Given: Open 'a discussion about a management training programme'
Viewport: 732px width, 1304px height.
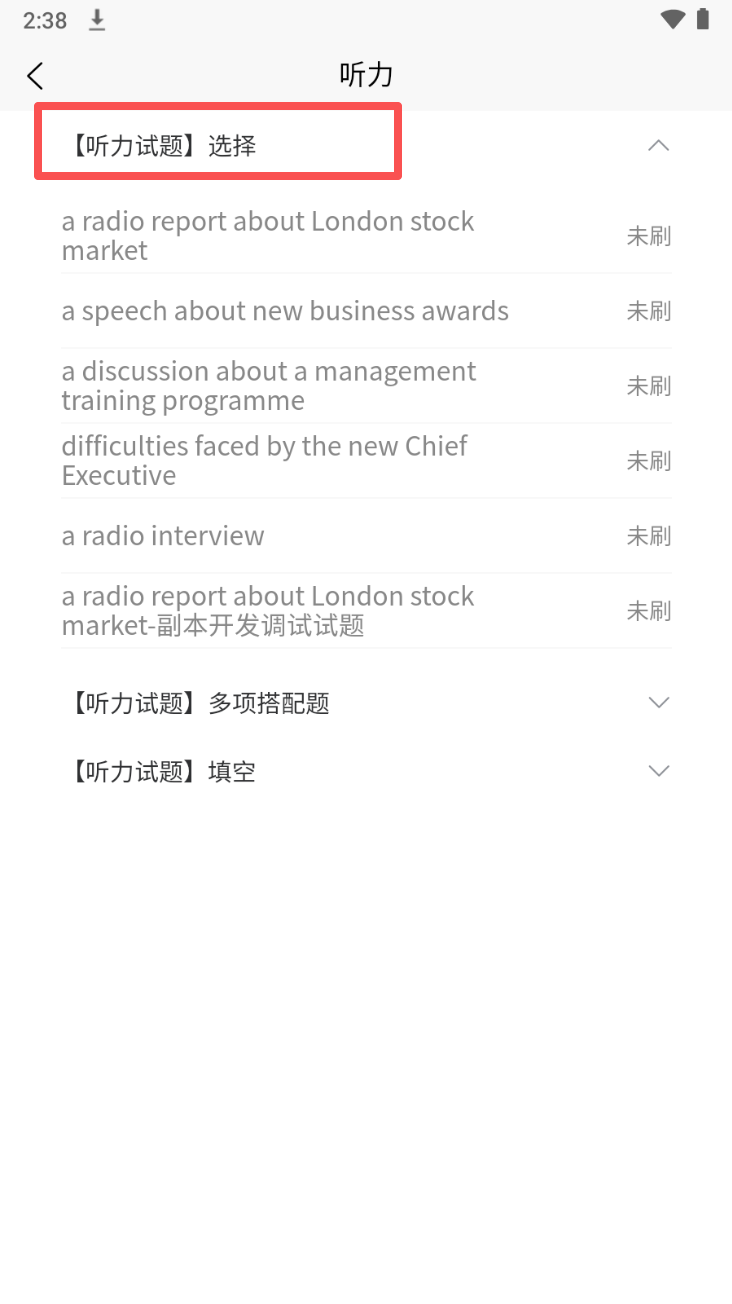Looking at the screenshot, I should (x=366, y=386).
